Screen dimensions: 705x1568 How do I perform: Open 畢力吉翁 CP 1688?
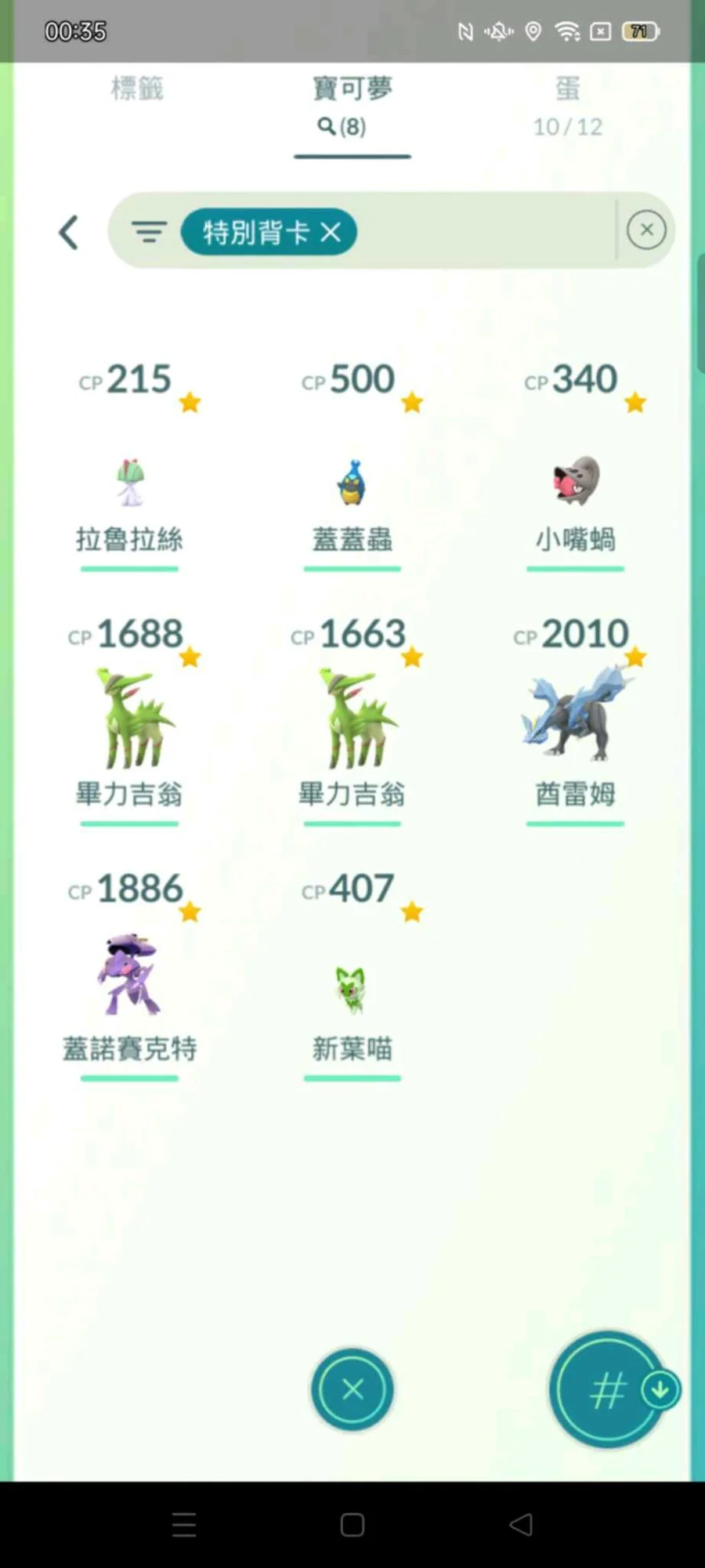(x=129, y=719)
